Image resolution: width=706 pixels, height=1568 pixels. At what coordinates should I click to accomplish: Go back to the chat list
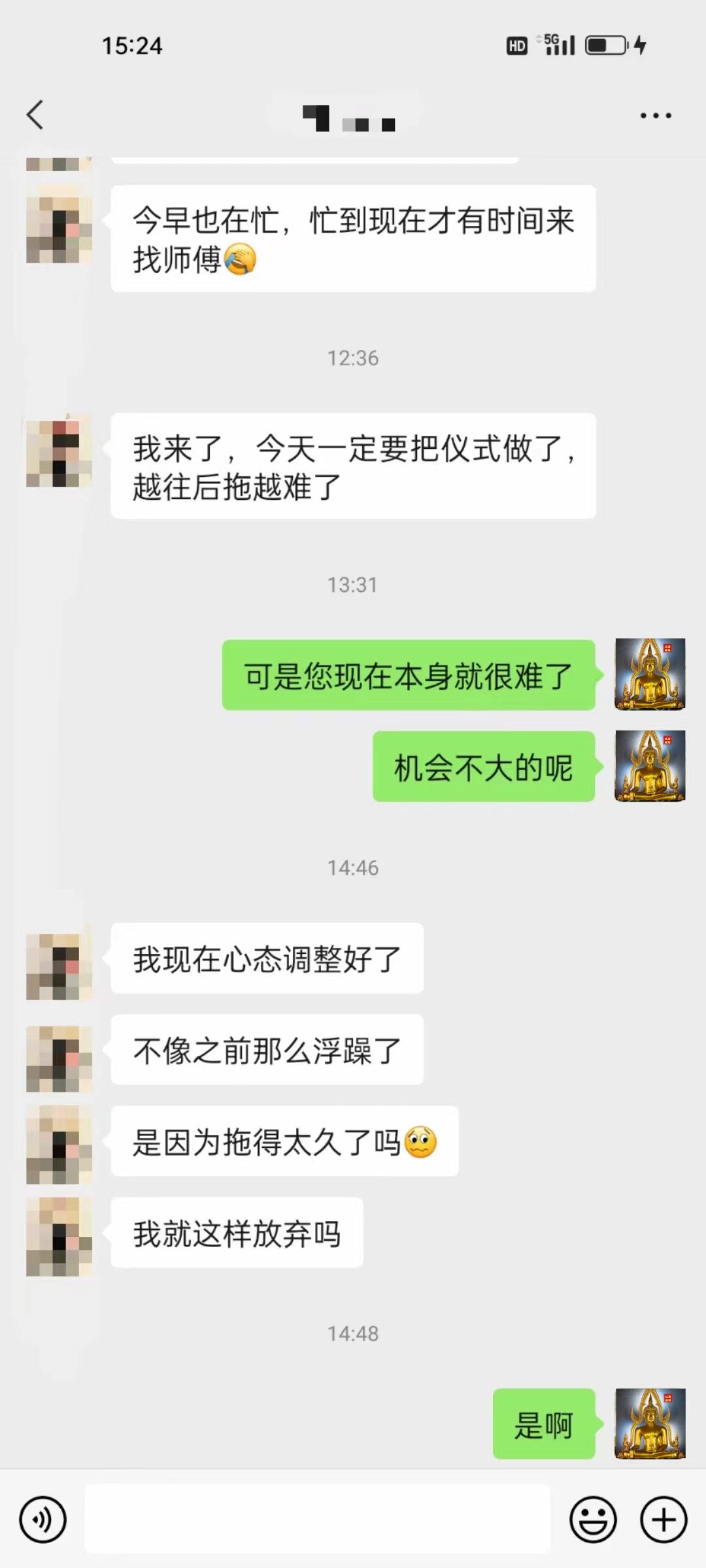[x=35, y=115]
